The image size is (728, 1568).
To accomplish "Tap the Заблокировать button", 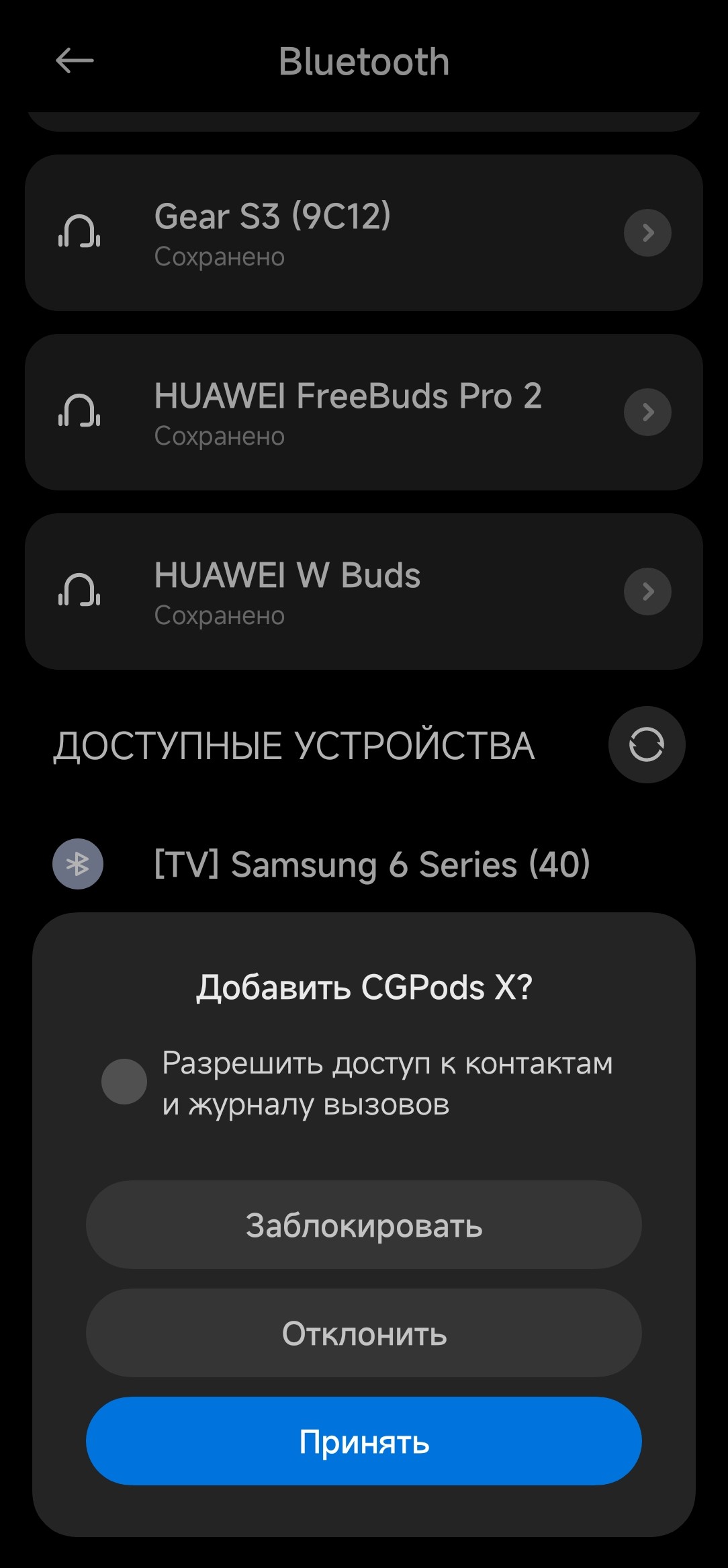I will [363, 1225].
